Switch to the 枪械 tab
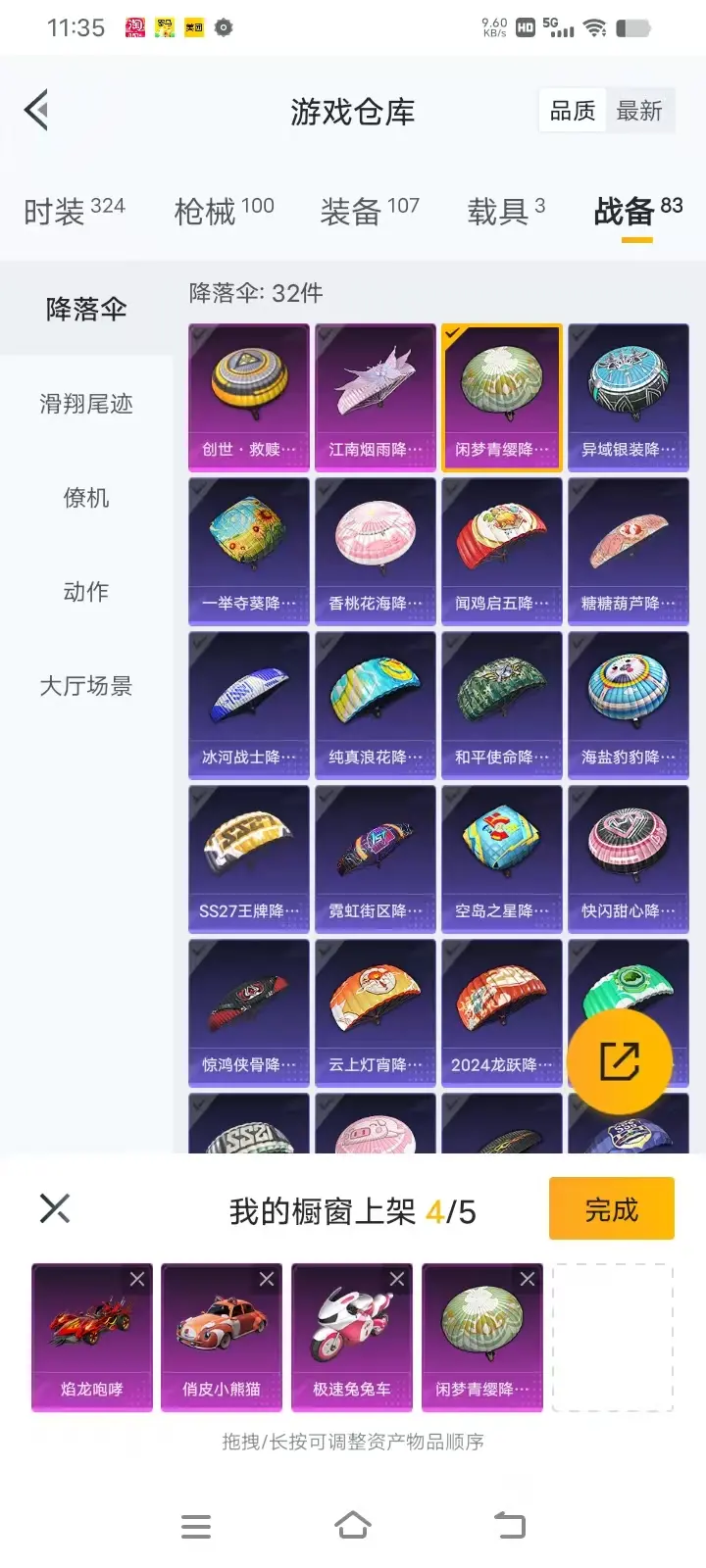 pos(224,211)
